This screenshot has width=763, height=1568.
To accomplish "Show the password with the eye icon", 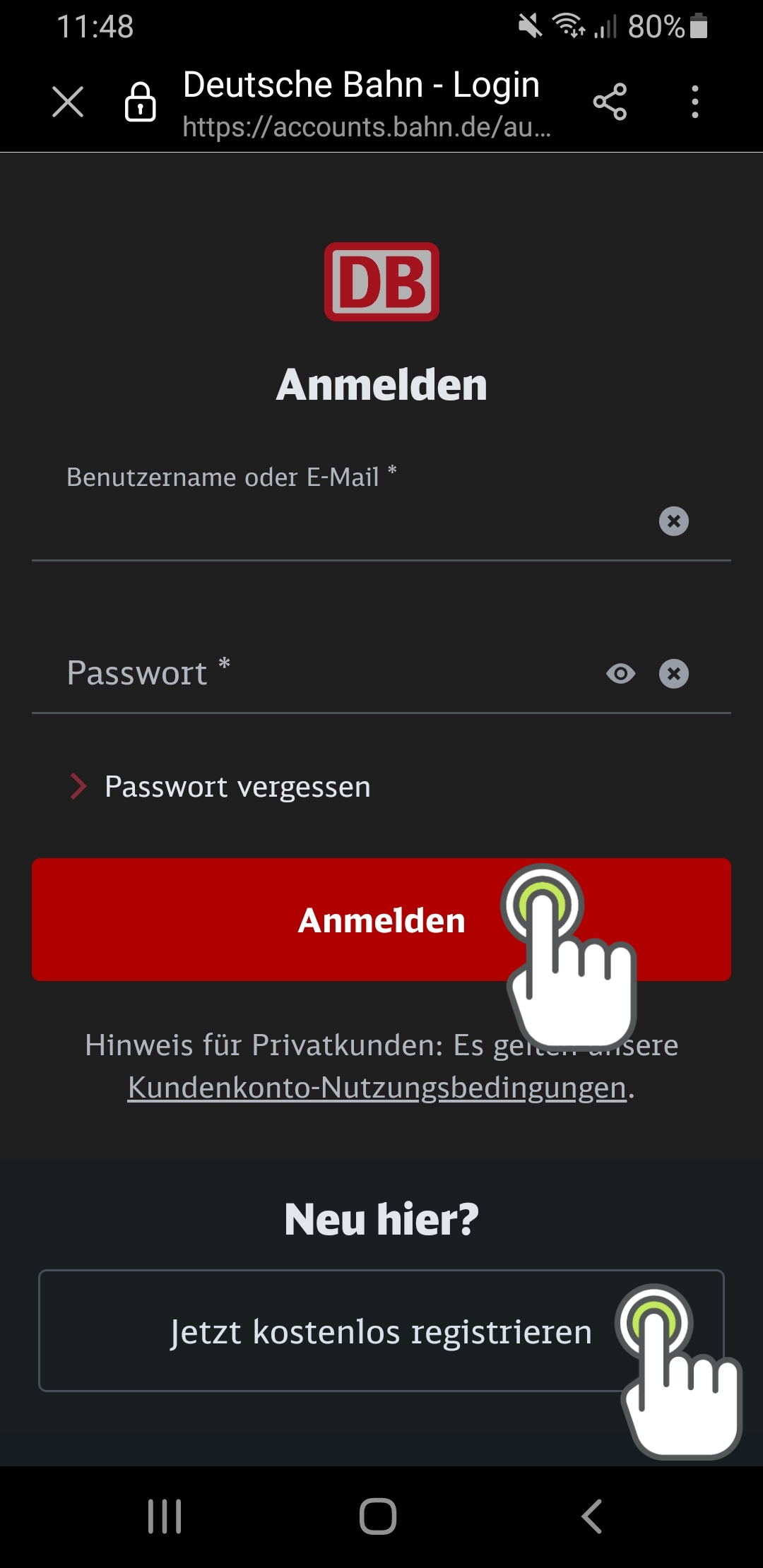I will [x=621, y=674].
